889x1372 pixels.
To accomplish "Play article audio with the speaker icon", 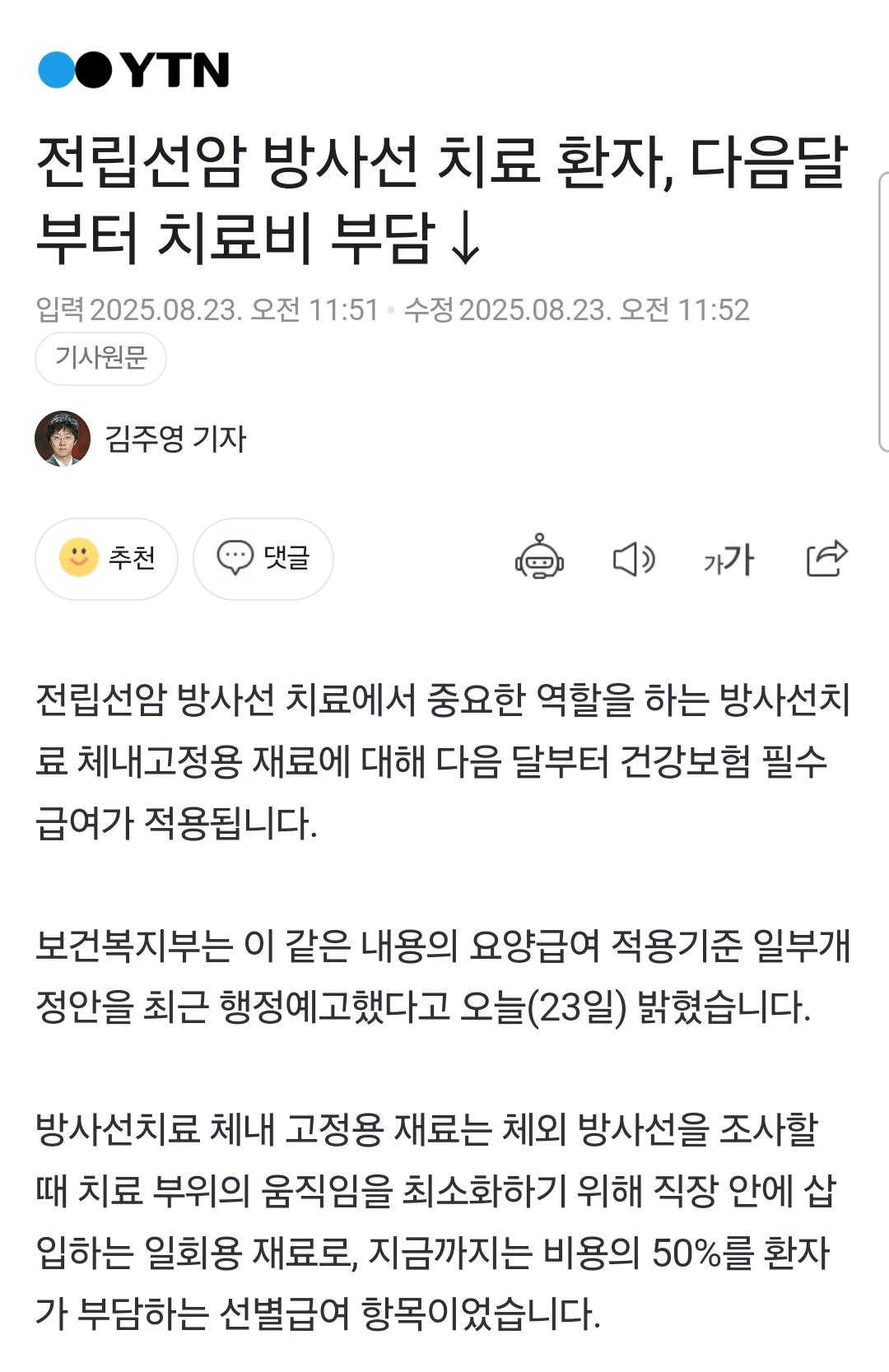I will tap(632, 558).
